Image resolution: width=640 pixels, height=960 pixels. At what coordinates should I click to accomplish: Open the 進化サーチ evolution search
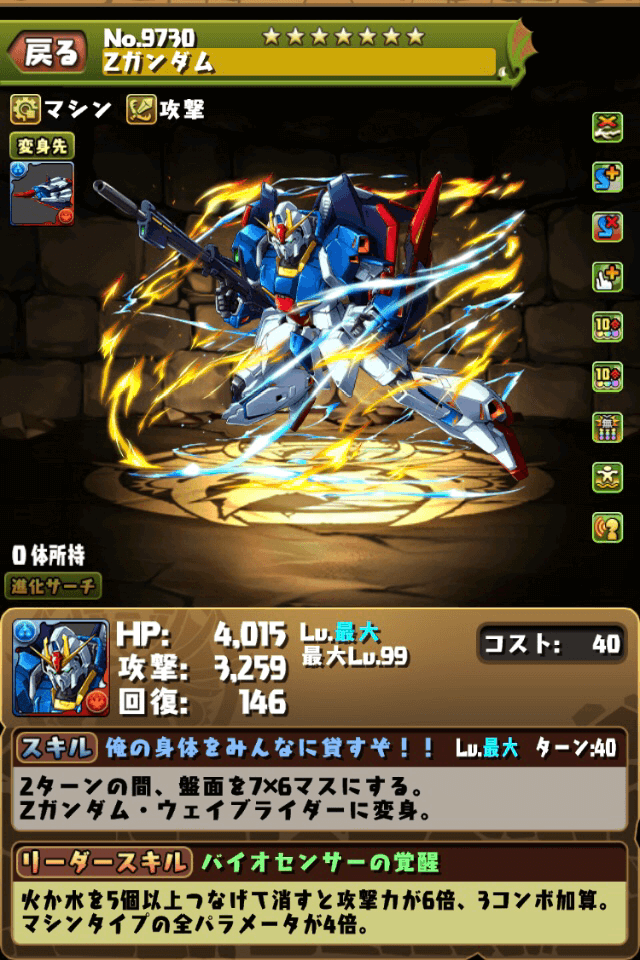(55, 586)
